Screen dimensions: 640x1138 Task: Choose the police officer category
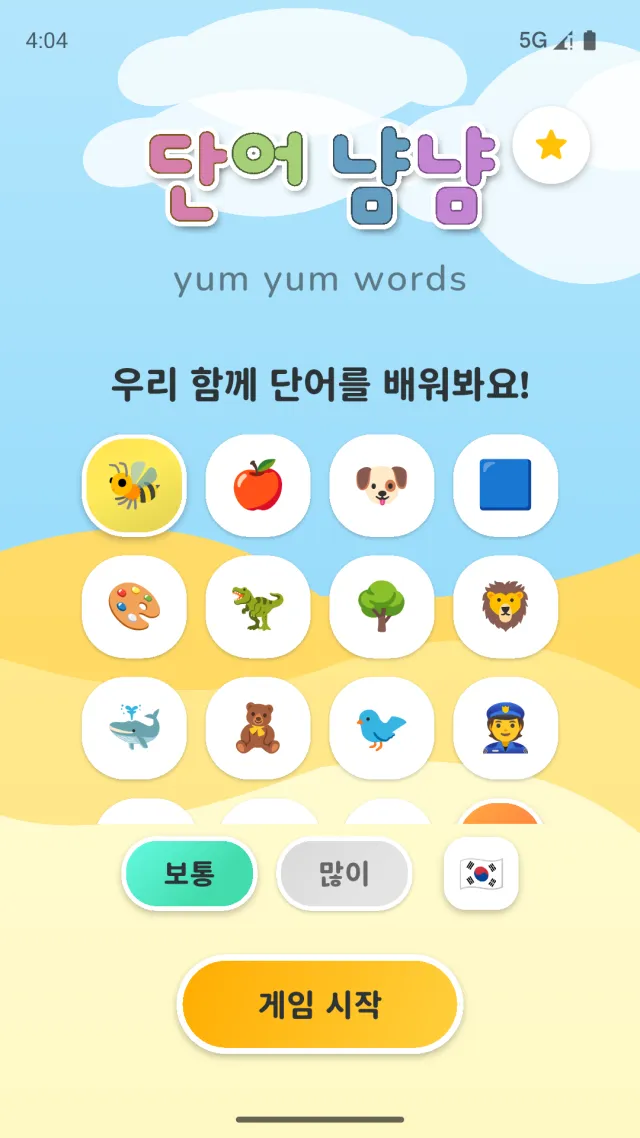click(x=506, y=728)
